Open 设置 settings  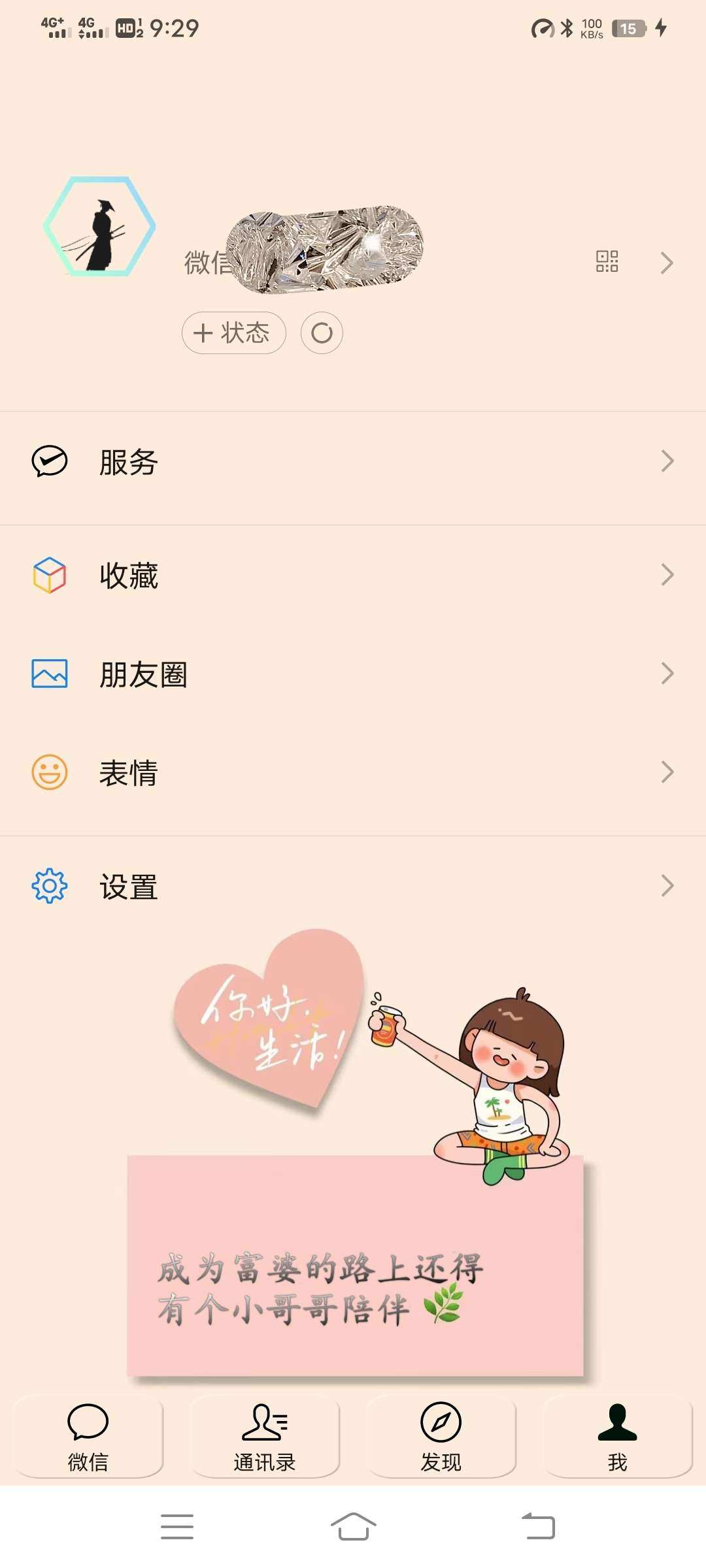(353, 887)
